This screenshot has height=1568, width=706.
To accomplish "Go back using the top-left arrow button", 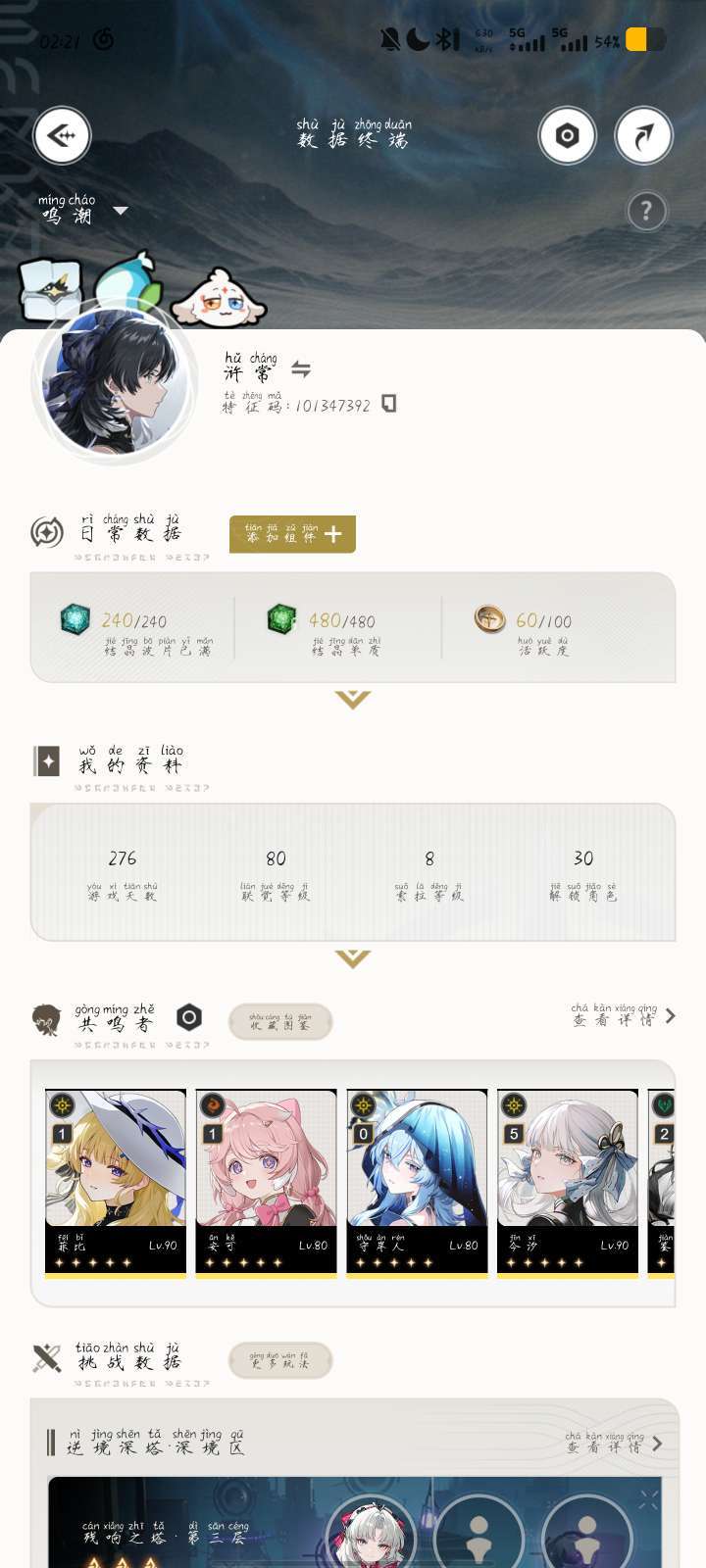I will pyautogui.click(x=62, y=135).
